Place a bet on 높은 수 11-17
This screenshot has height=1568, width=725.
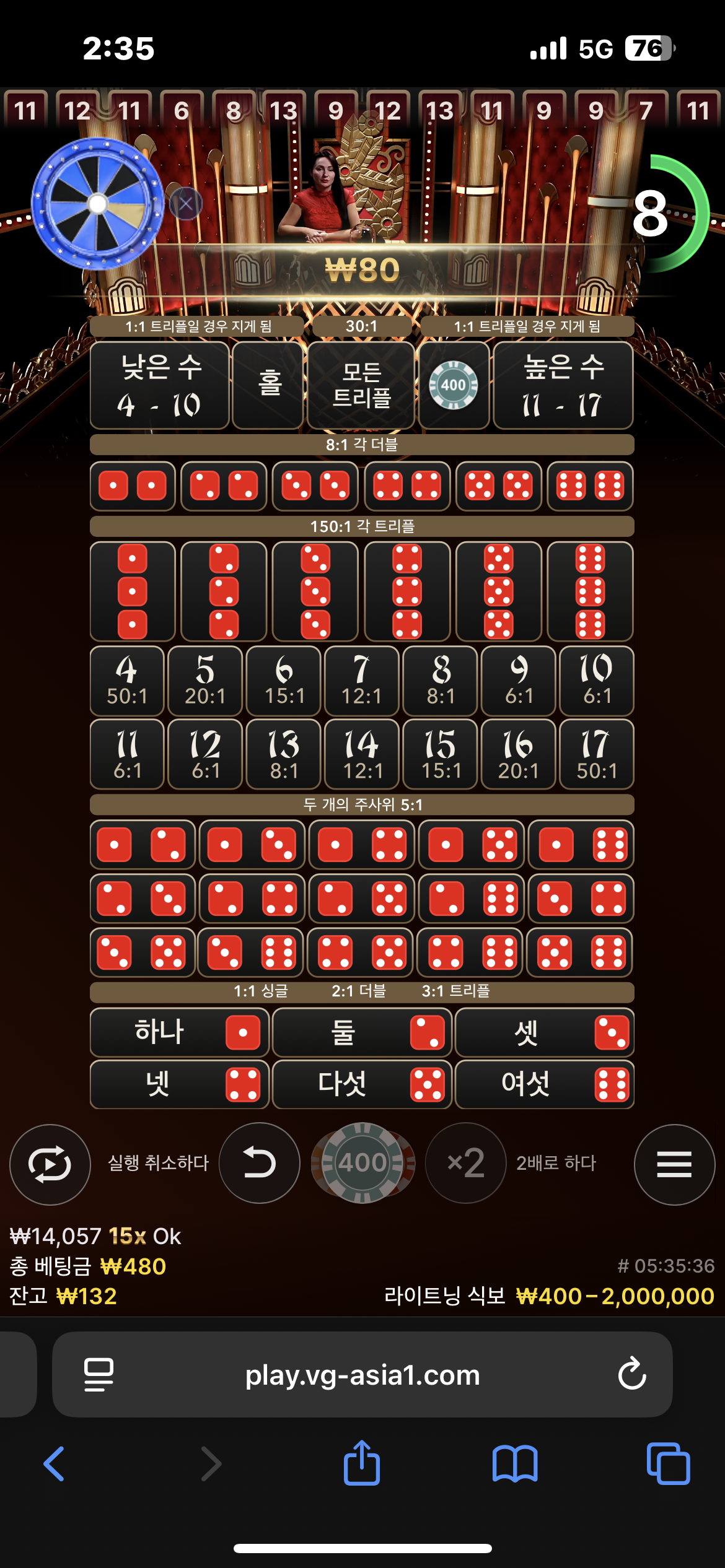[563, 385]
